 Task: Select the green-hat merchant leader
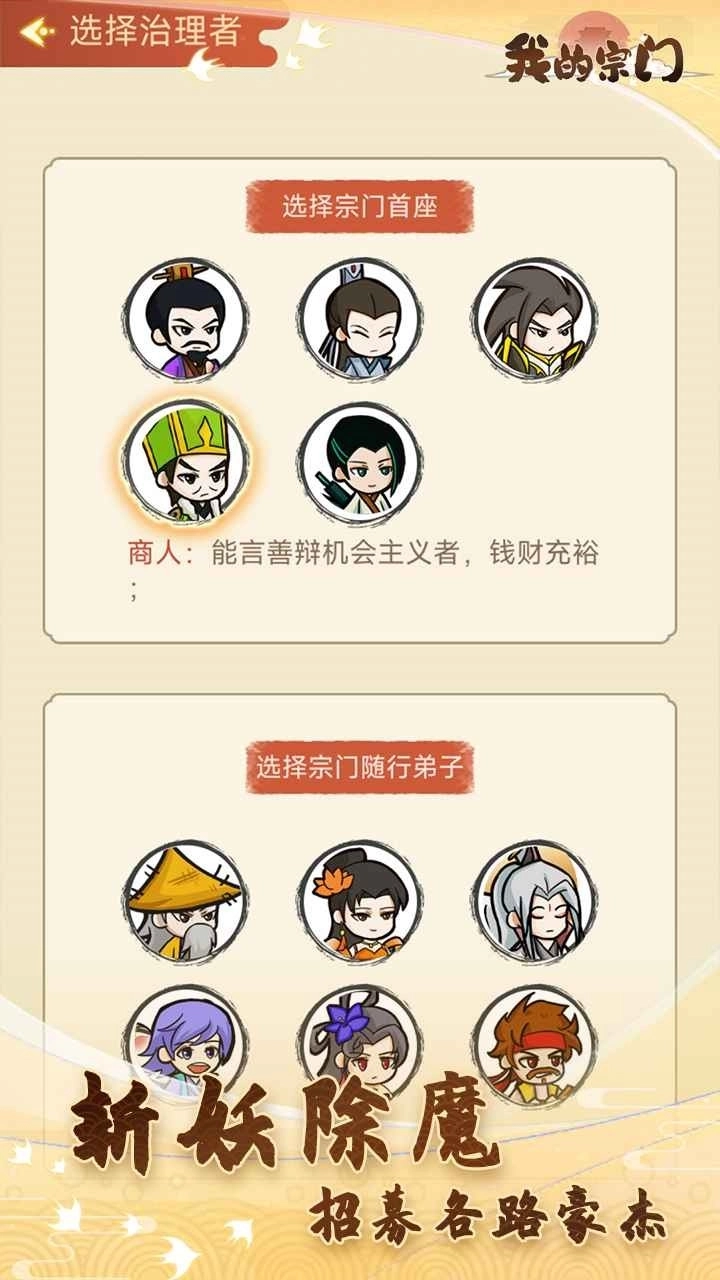[x=187, y=461]
